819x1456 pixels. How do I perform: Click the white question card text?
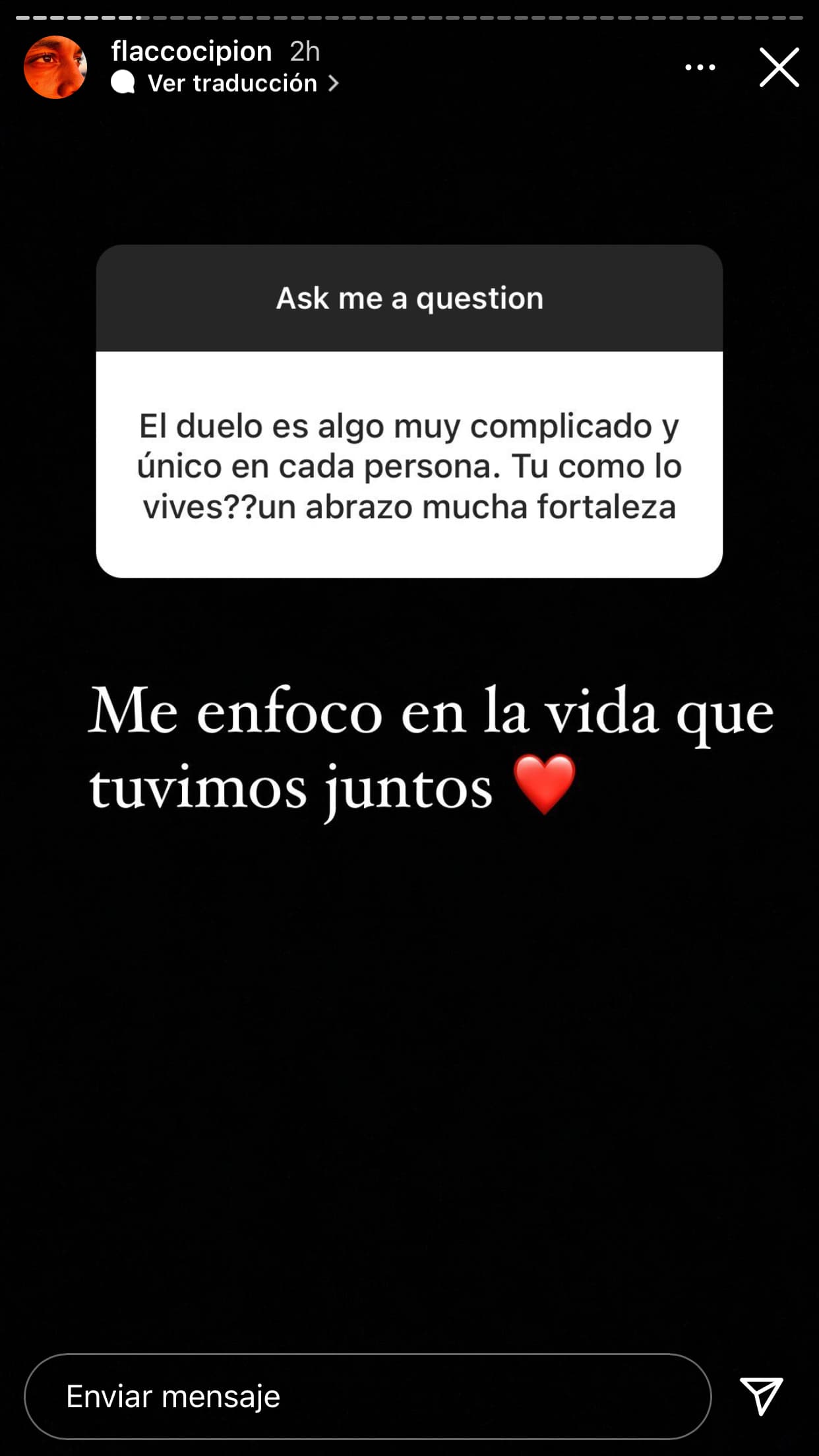pos(409,465)
